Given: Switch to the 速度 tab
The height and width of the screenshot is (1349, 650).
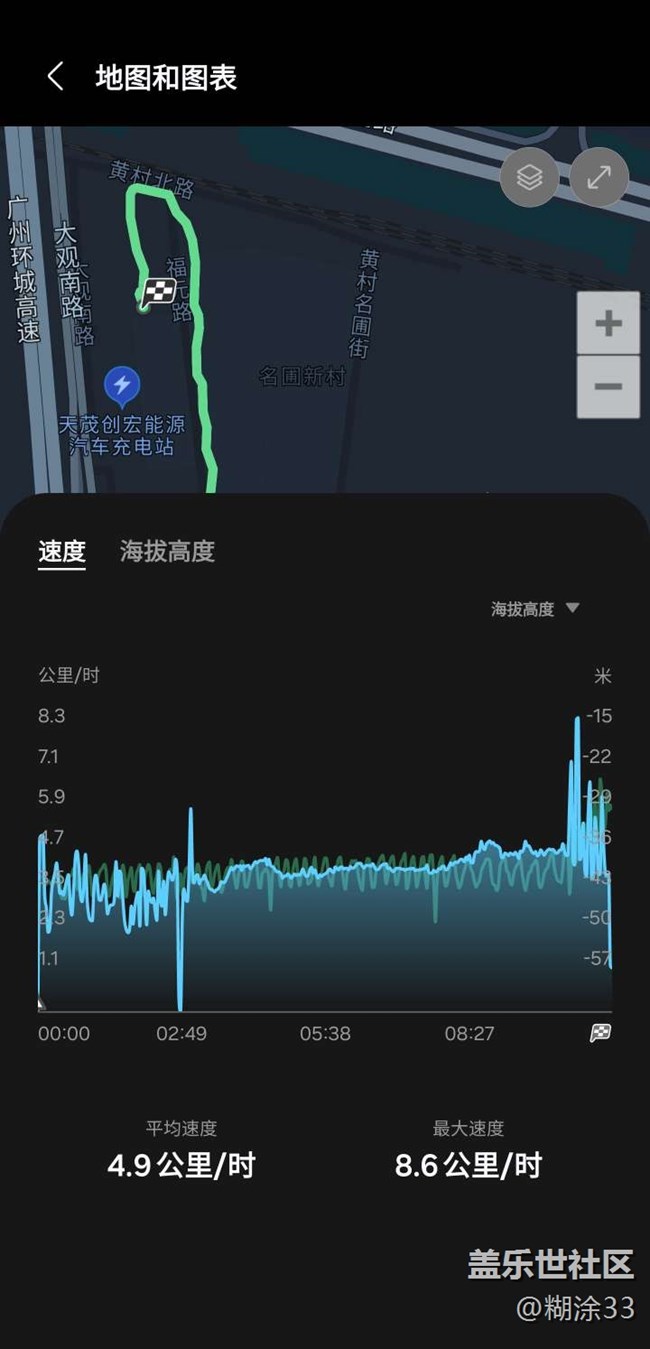Looking at the screenshot, I should tap(62, 551).
